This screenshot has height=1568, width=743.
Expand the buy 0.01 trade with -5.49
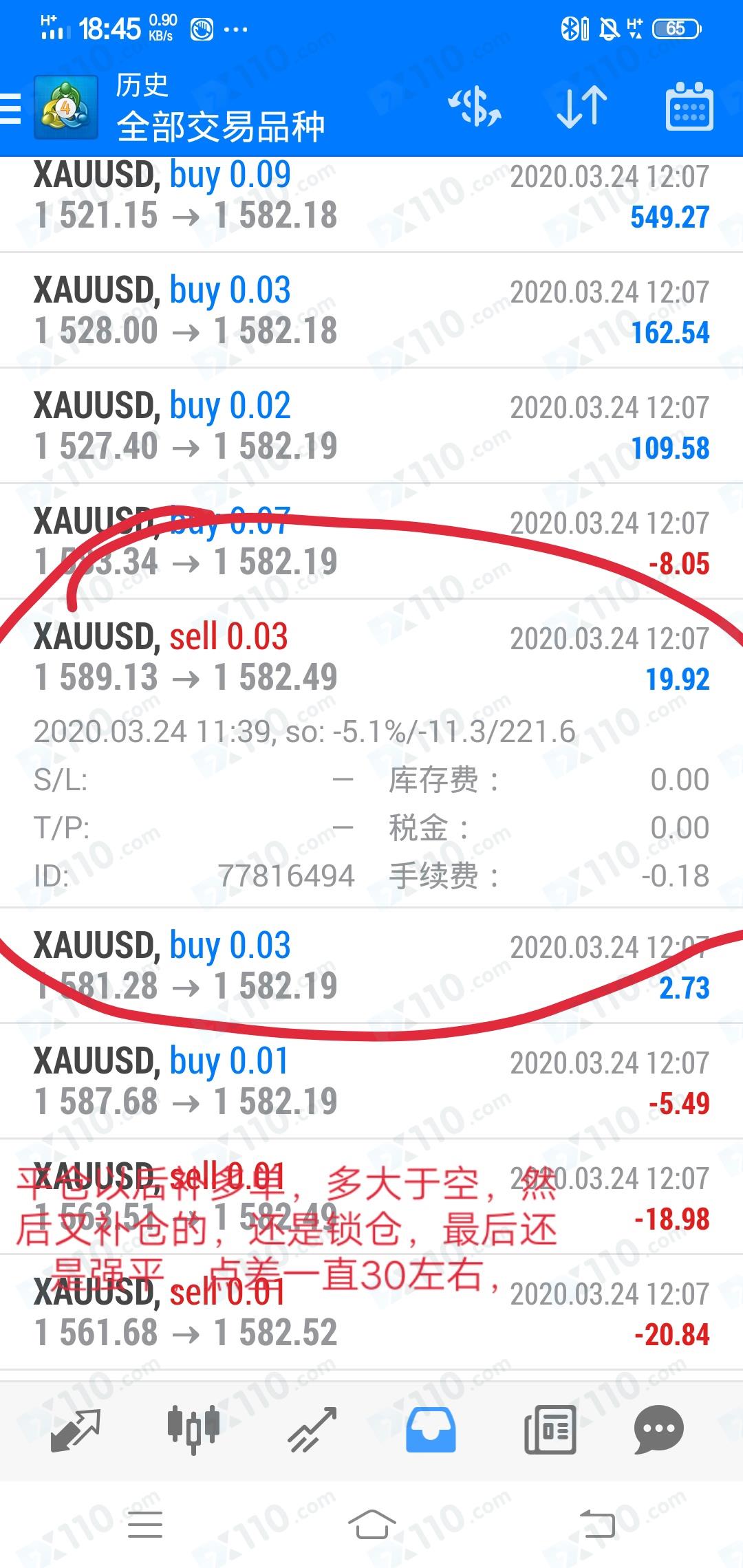(x=371, y=1080)
